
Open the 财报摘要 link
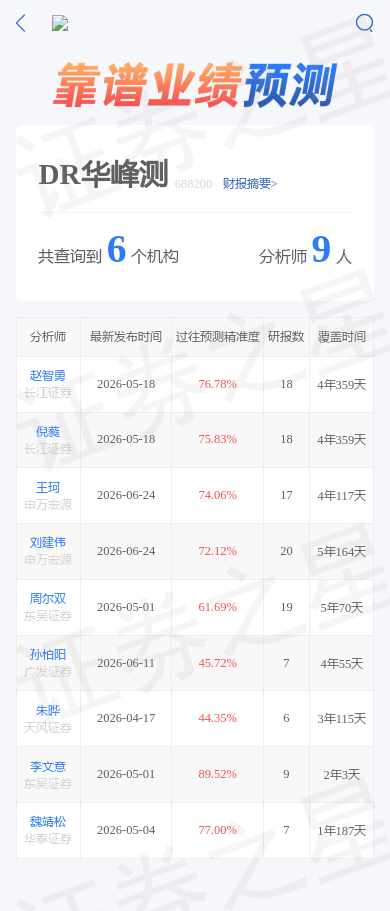[x=250, y=184]
